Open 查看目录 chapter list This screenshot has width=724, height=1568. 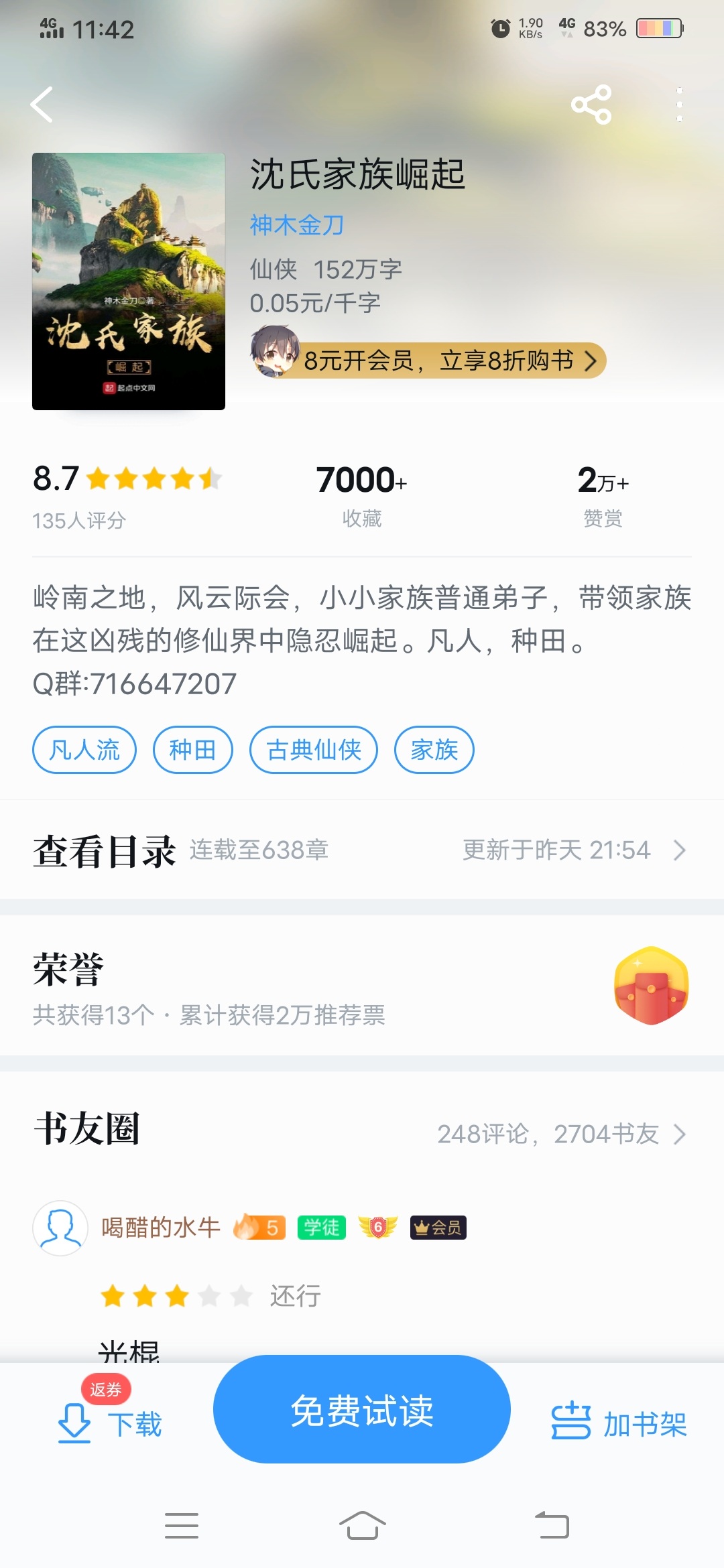click(x=362, y=850)
